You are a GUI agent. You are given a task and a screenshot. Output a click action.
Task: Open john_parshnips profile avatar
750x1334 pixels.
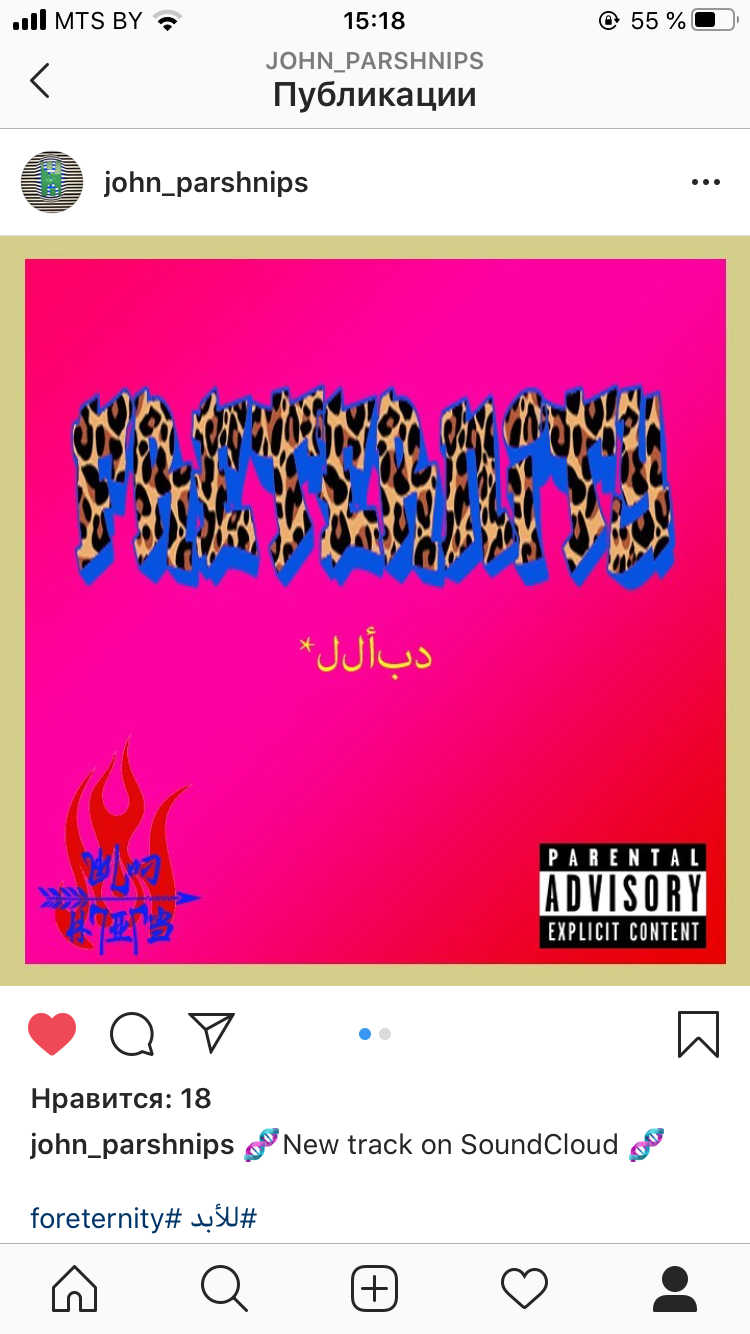pyautogui.click(x=52, y=182)
